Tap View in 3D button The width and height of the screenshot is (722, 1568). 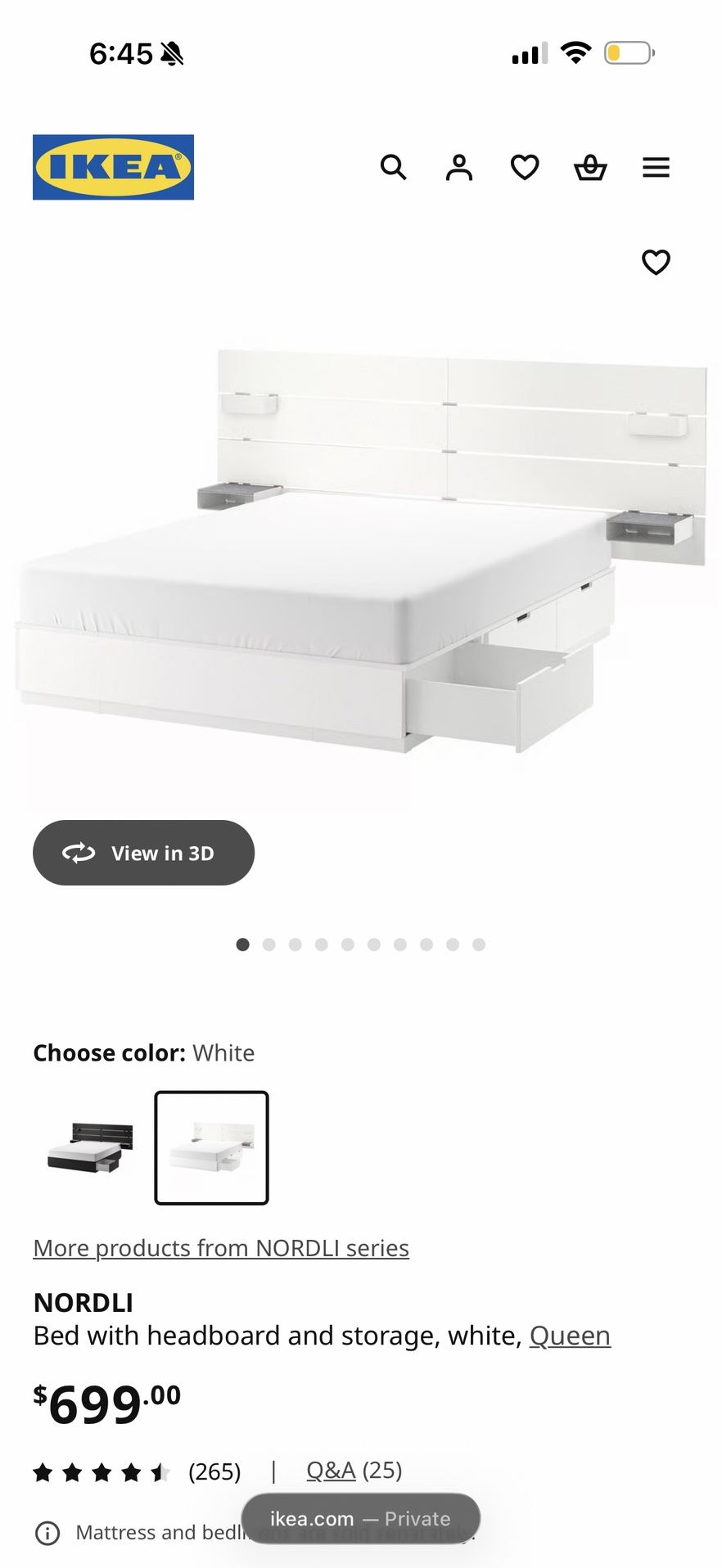(x=143, y=853)
